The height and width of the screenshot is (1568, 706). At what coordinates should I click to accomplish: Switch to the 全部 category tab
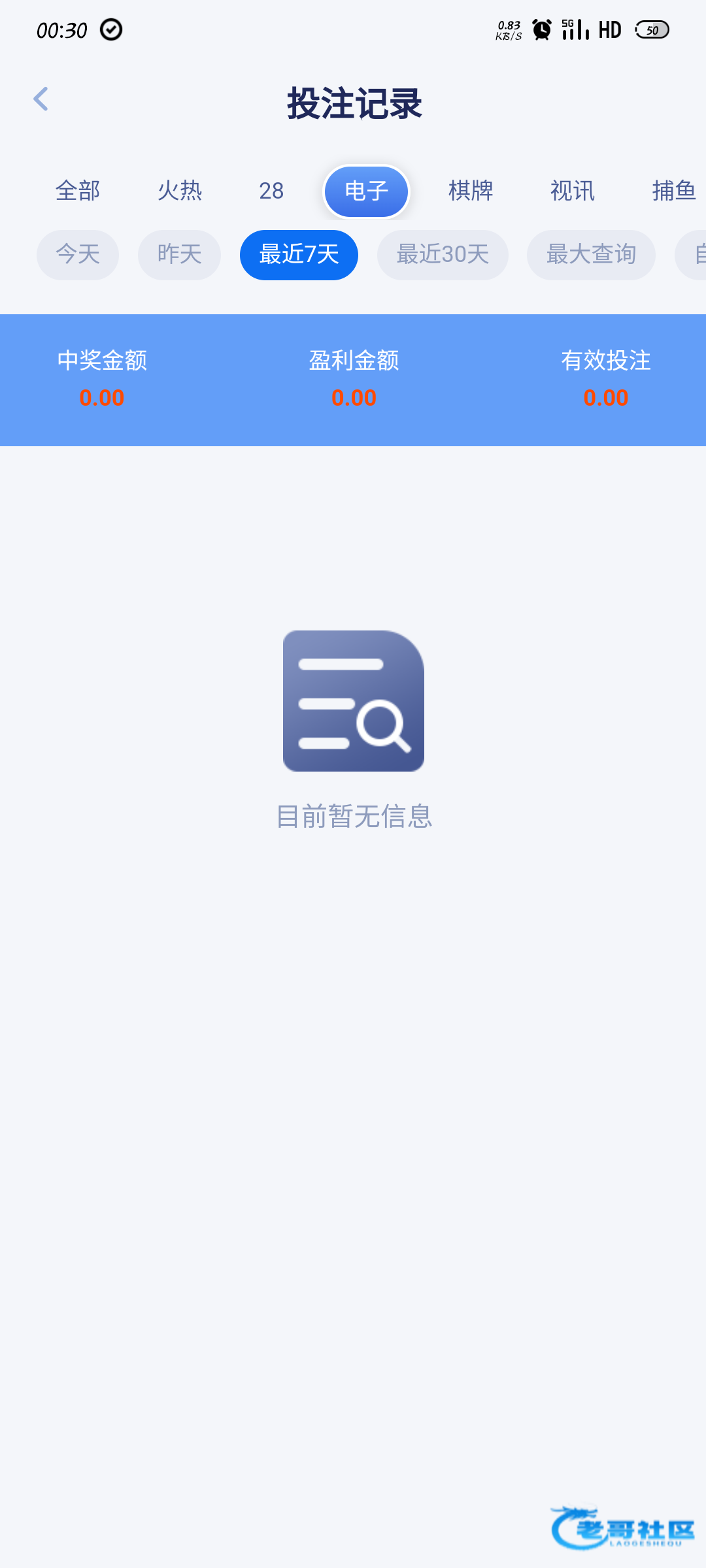pyautogui.click(x=78, y=191)
